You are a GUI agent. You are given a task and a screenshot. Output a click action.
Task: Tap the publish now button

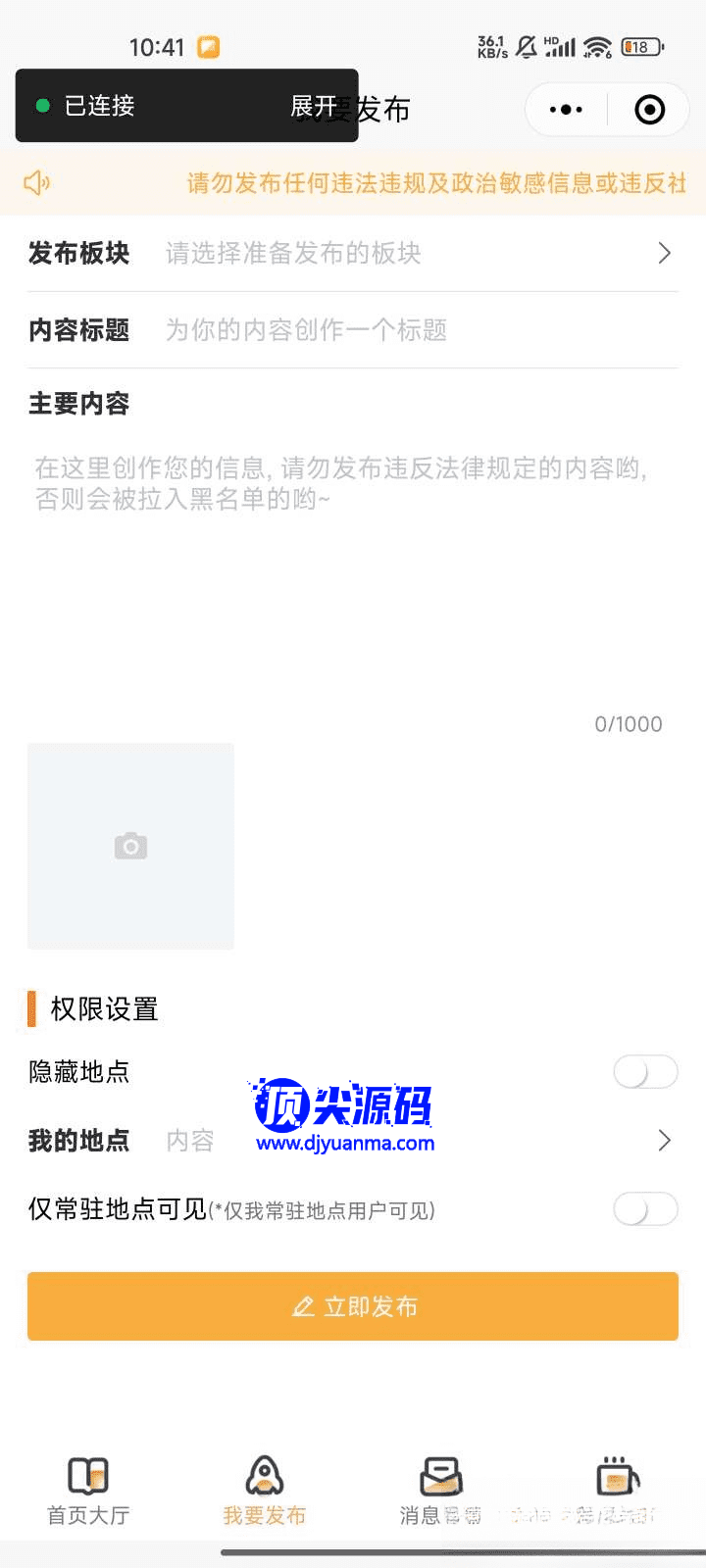353,1306
